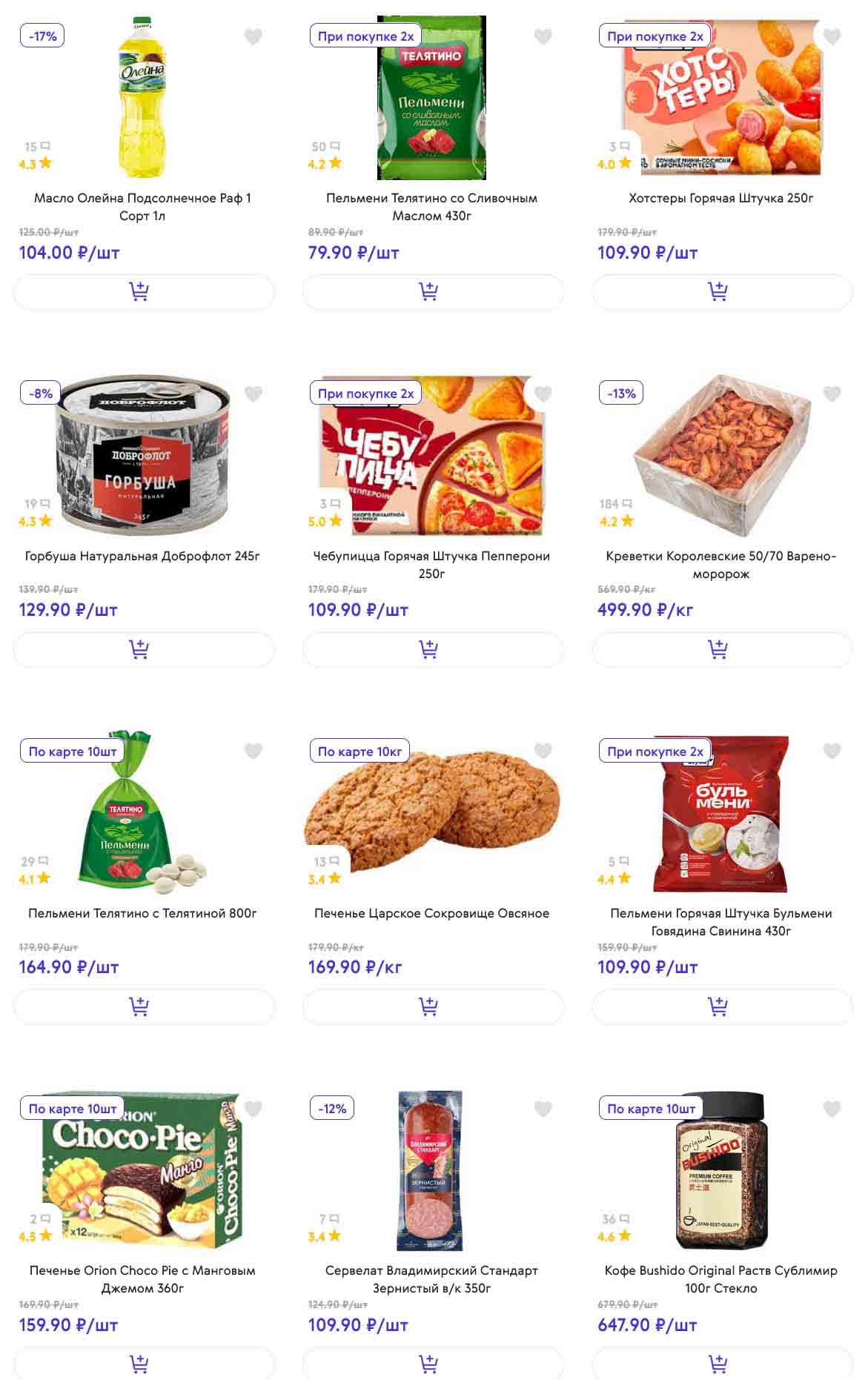Like Пельмени Телятино со Сливочным Маслом
Image resolution: width=868 pixels, height=1380 pixels.
point(543,36)
